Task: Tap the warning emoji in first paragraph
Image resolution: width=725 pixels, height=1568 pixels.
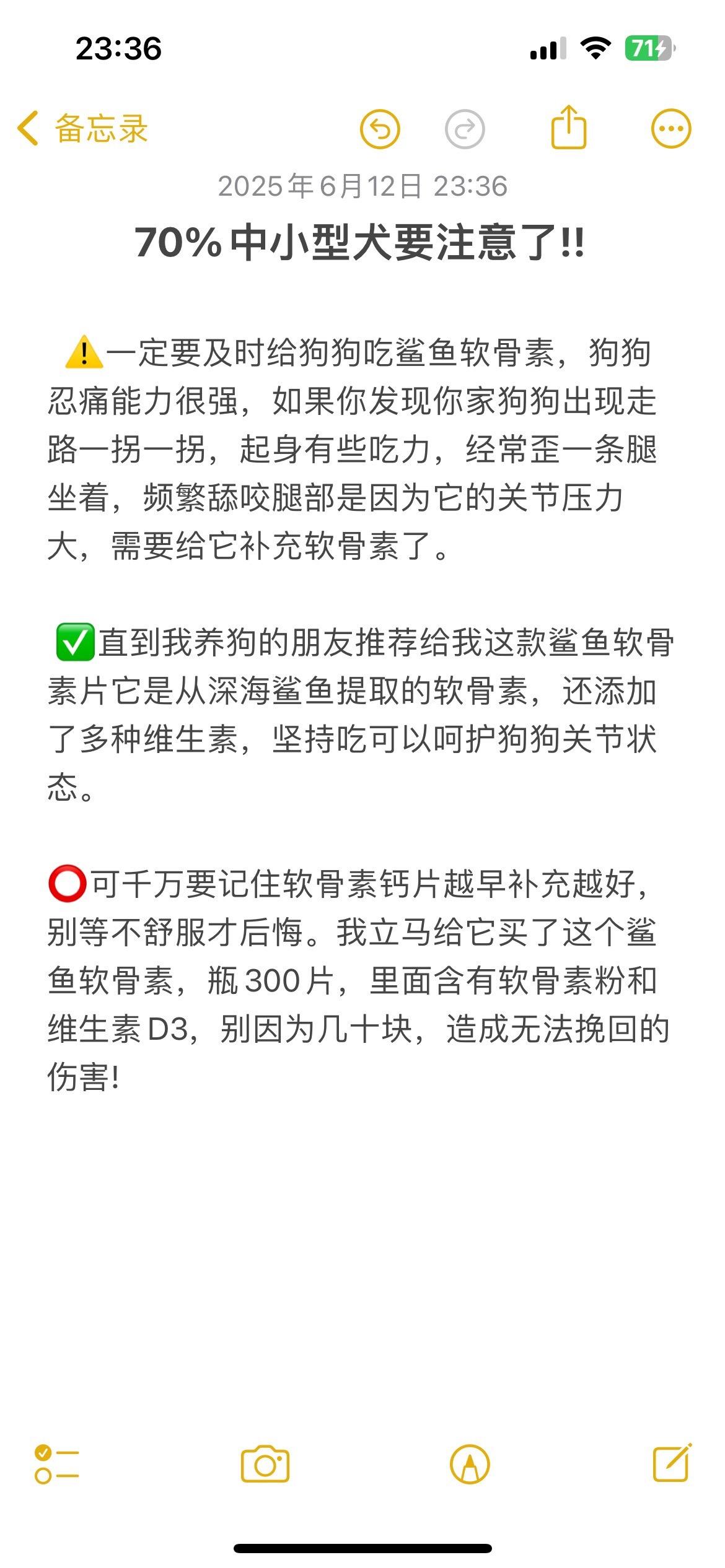Action: (84, 355)
